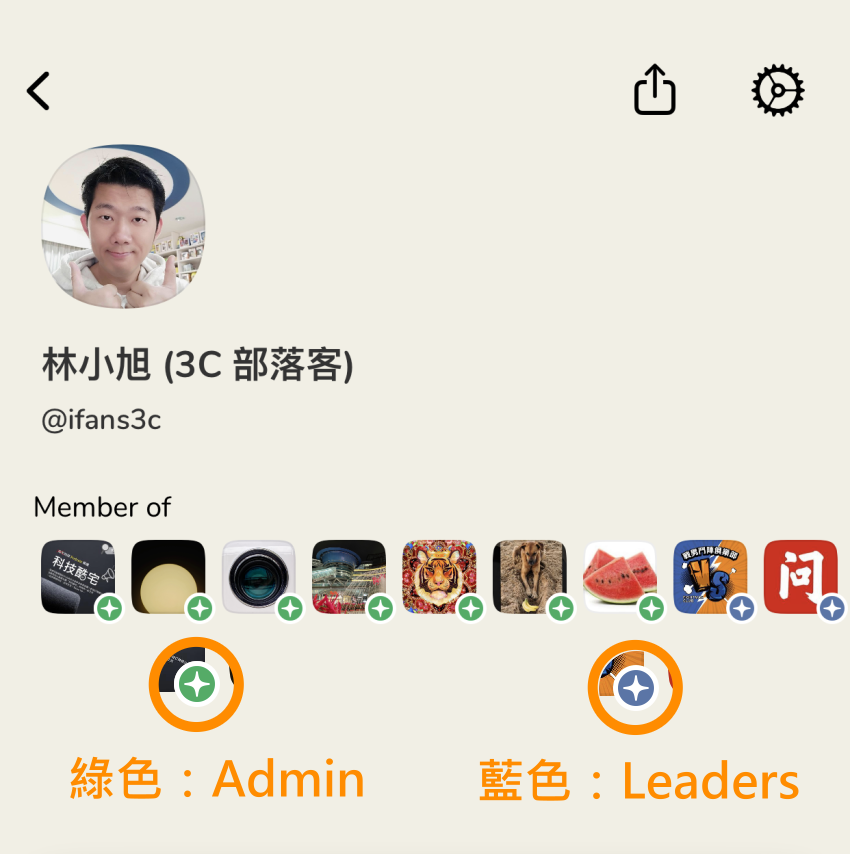850x854 pixels.
Task: Open the watermelon club icon
Action: 620,577
